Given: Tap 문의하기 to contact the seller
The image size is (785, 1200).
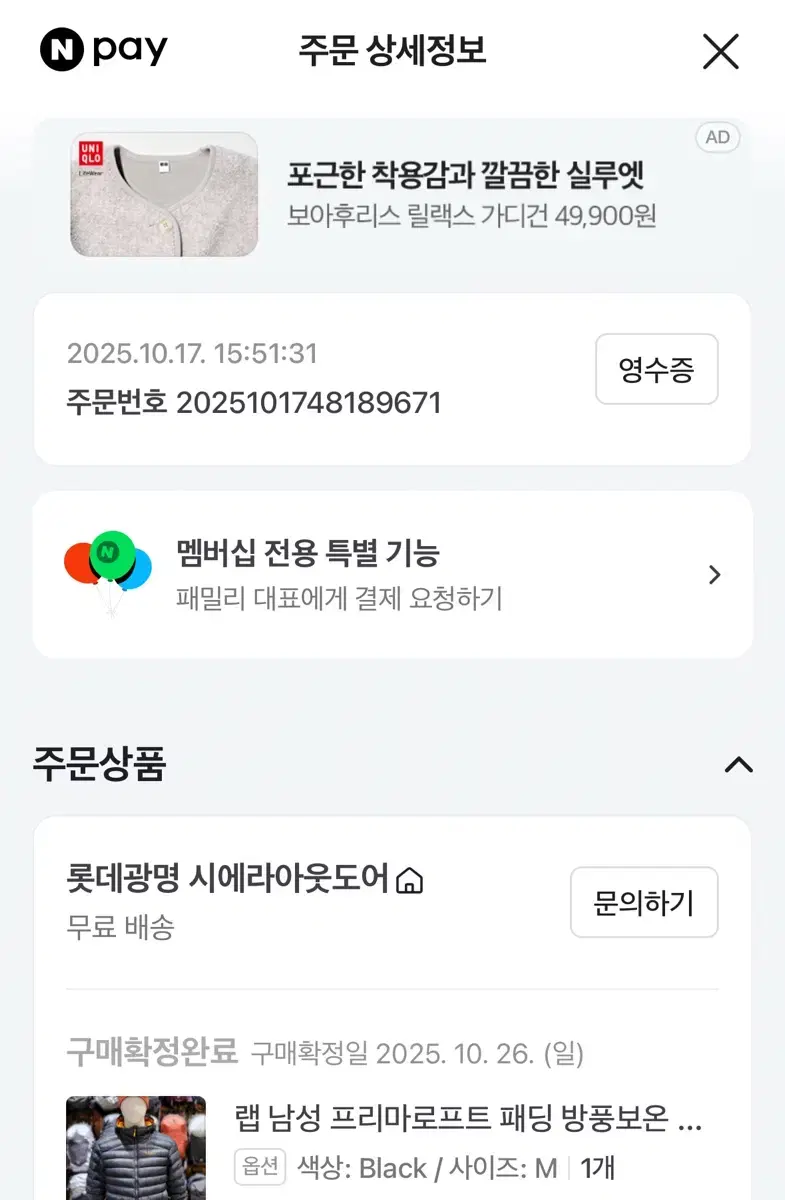Looking at the screenshot, I should [643, 902].
